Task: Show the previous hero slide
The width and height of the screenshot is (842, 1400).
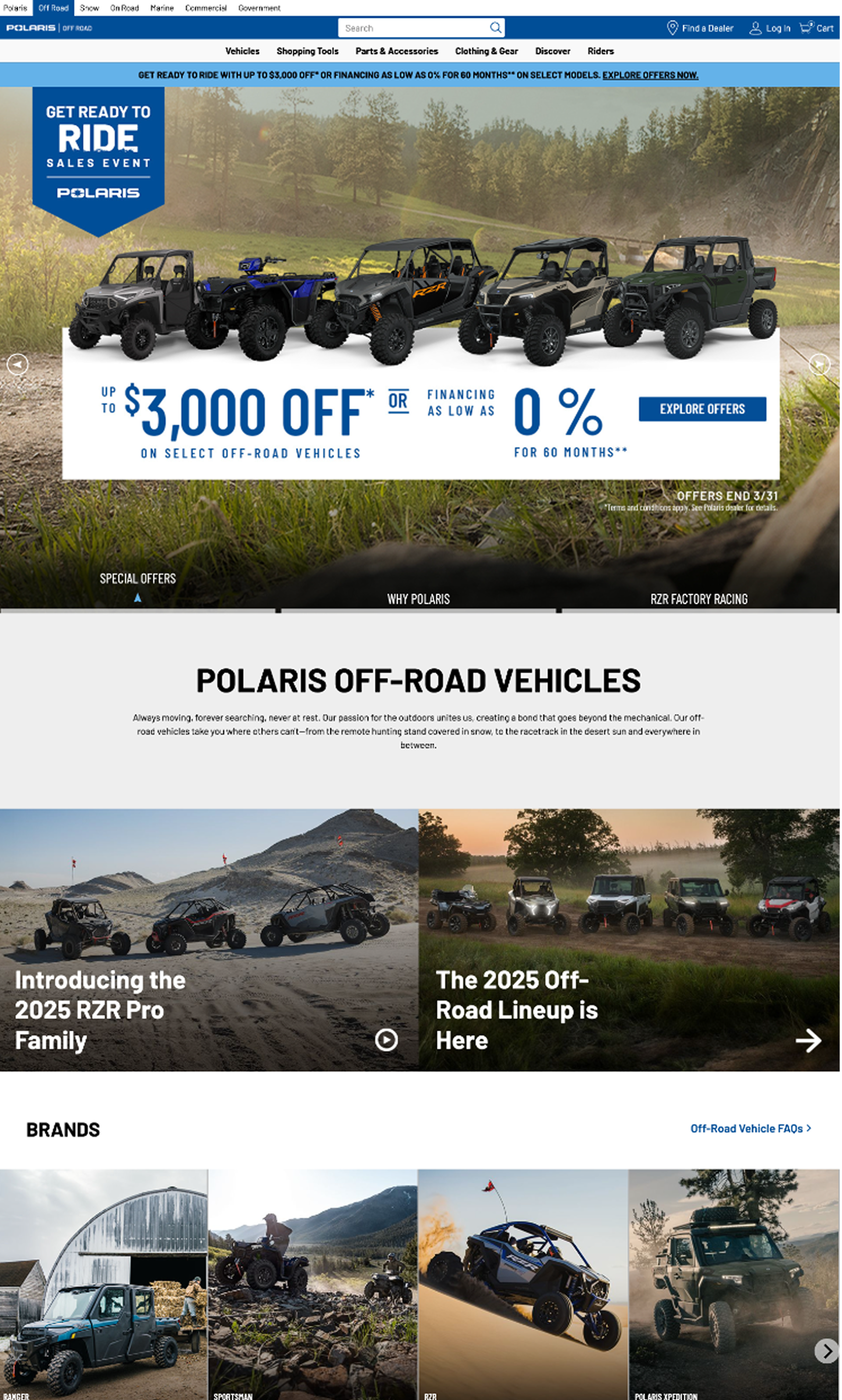Action: pyautogui.click(x=18, y=364)
